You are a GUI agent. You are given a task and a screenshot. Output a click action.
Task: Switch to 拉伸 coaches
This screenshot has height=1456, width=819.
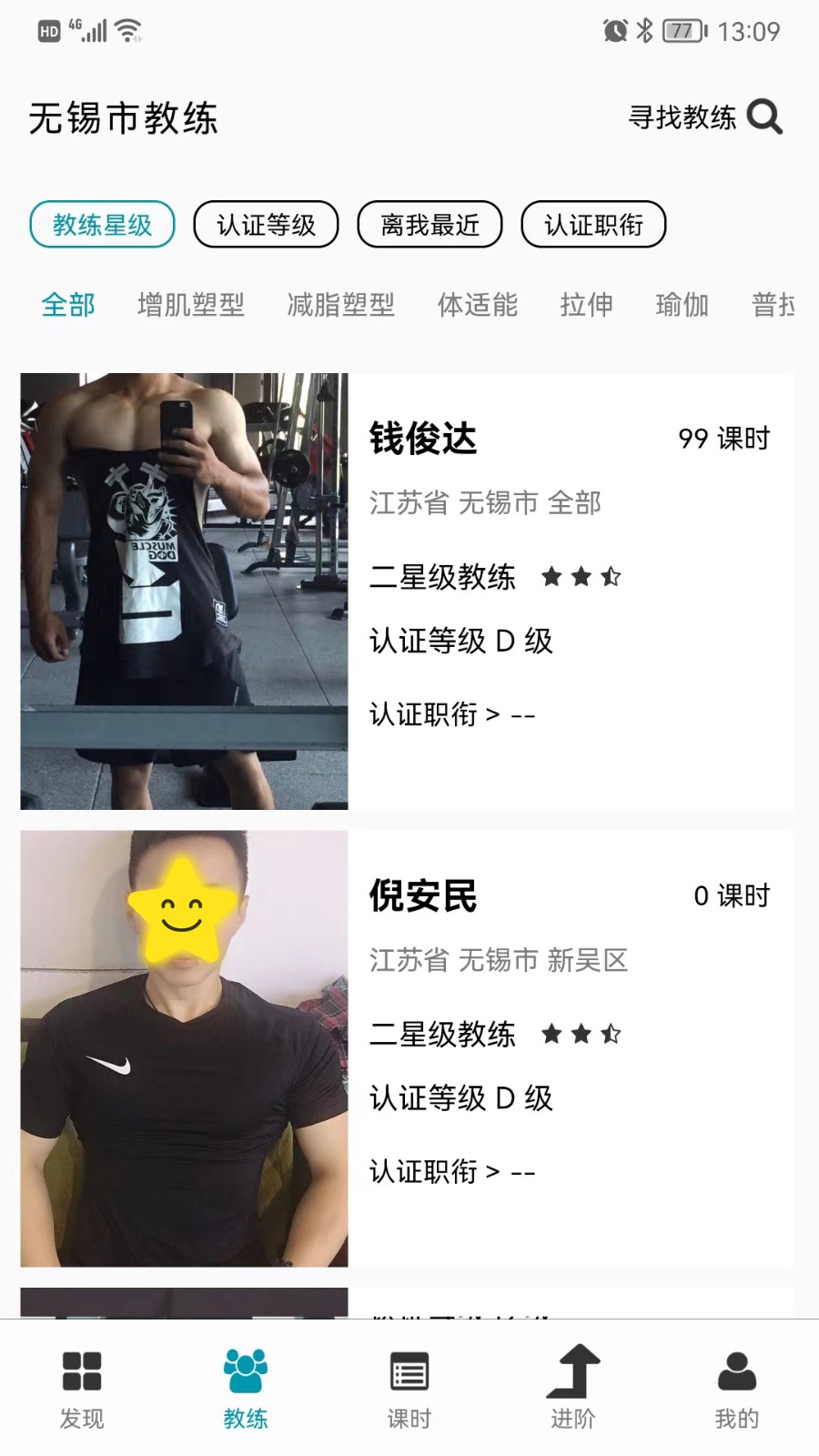(x=587, y=305)
